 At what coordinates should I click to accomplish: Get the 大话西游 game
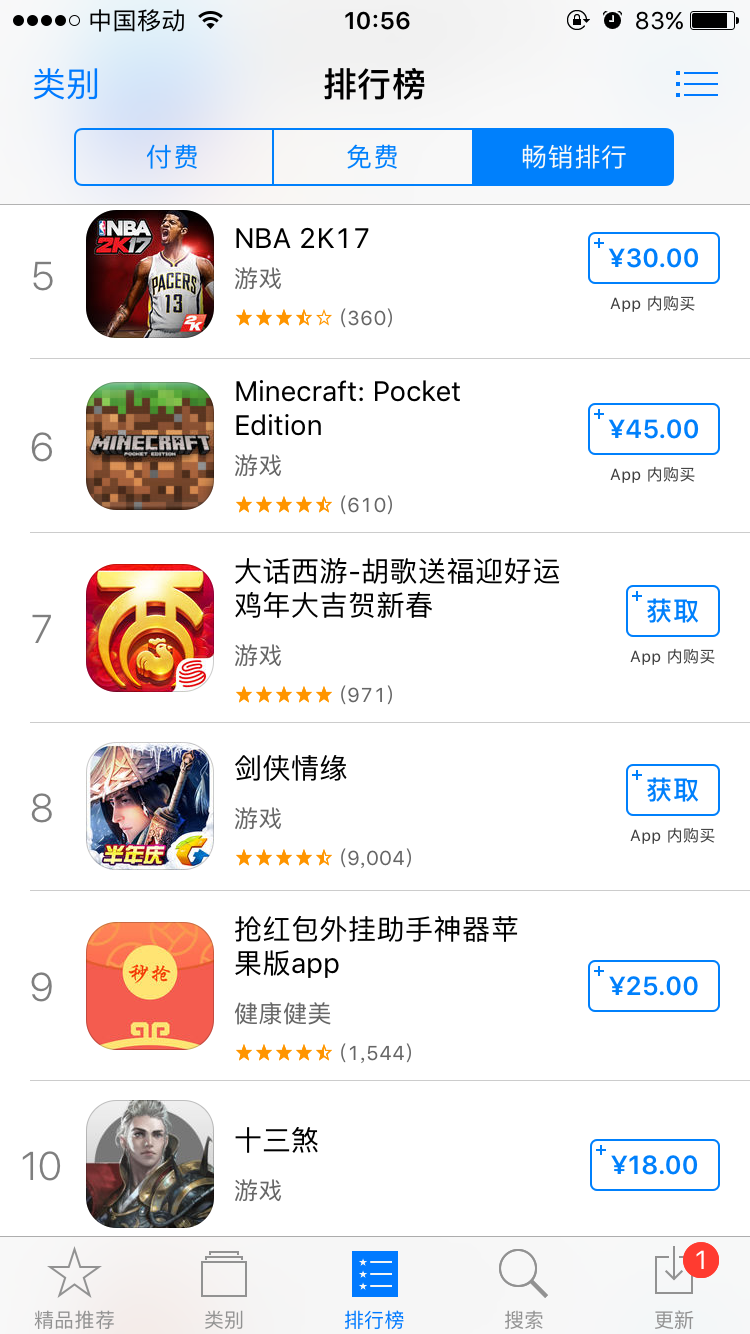click(x=672, y=611)
